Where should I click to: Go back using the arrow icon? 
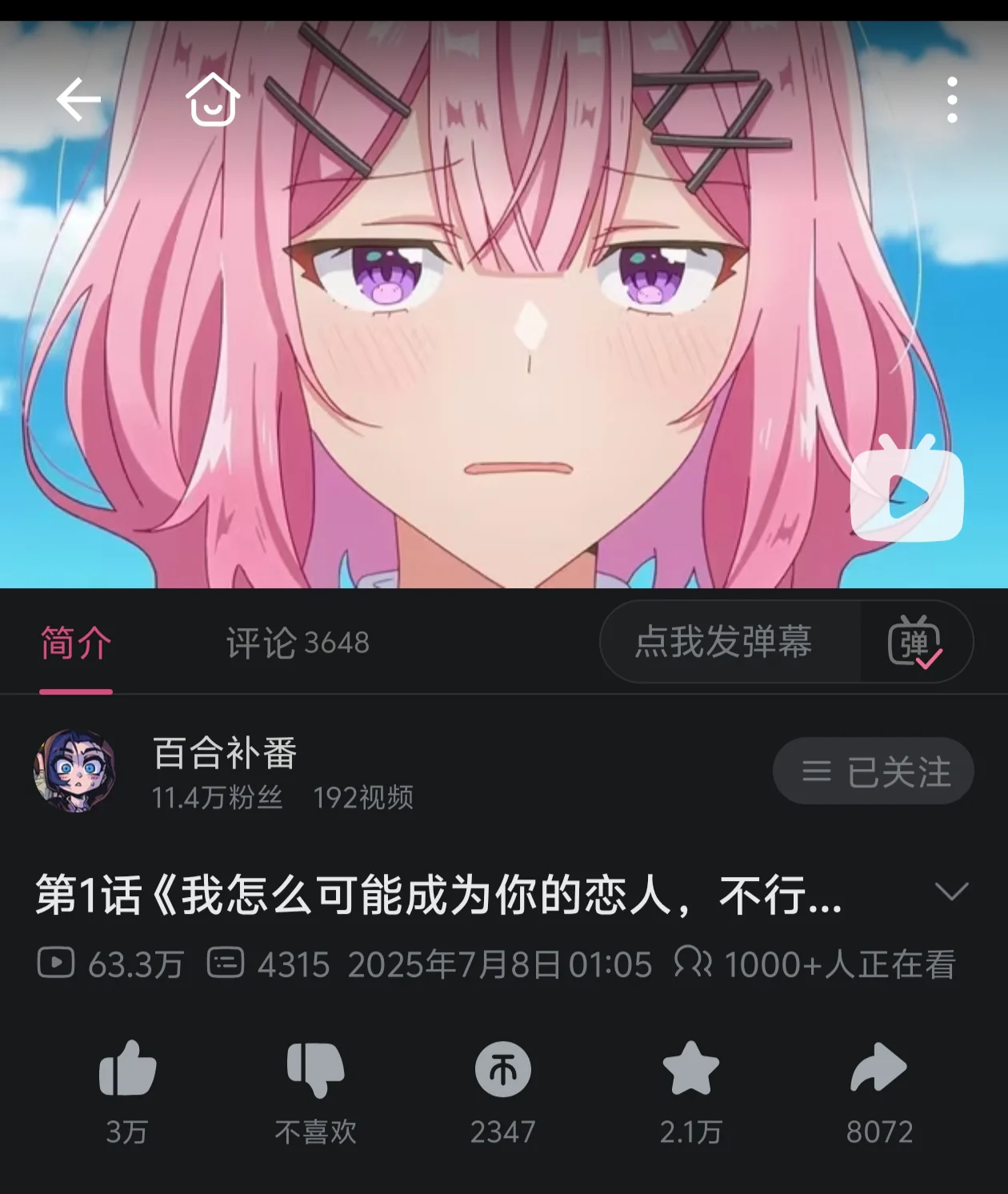[x=78, y=99]
